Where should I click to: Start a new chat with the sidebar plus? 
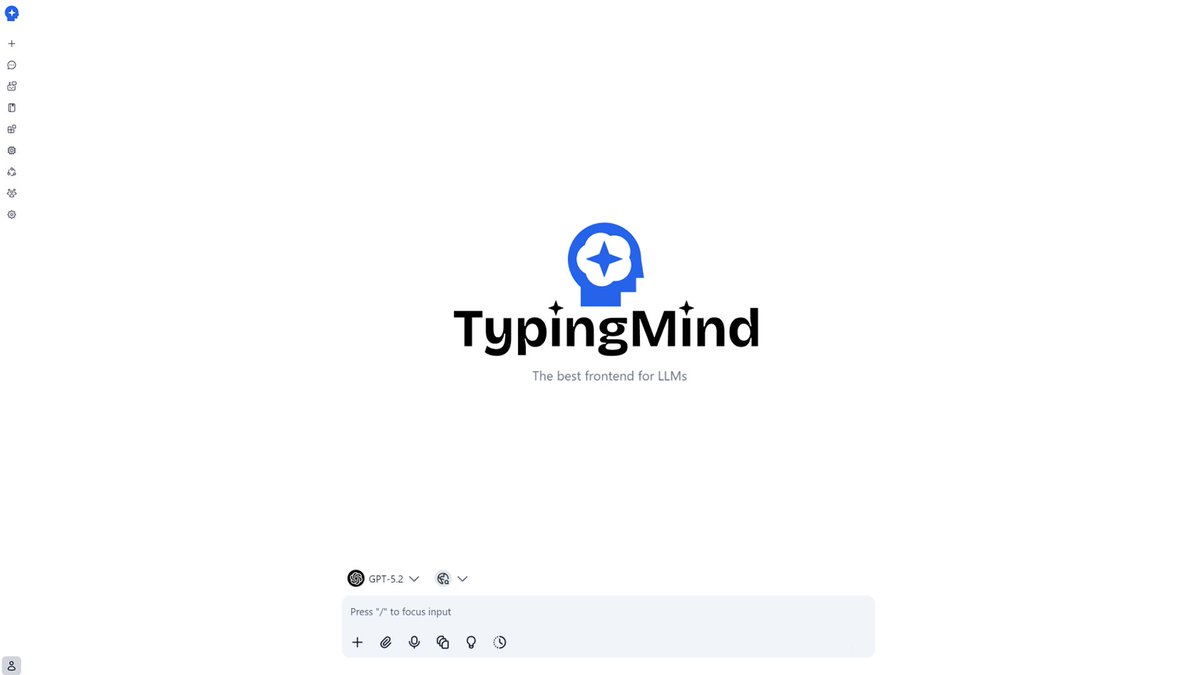pyautogui.click(x=12, y=44)
